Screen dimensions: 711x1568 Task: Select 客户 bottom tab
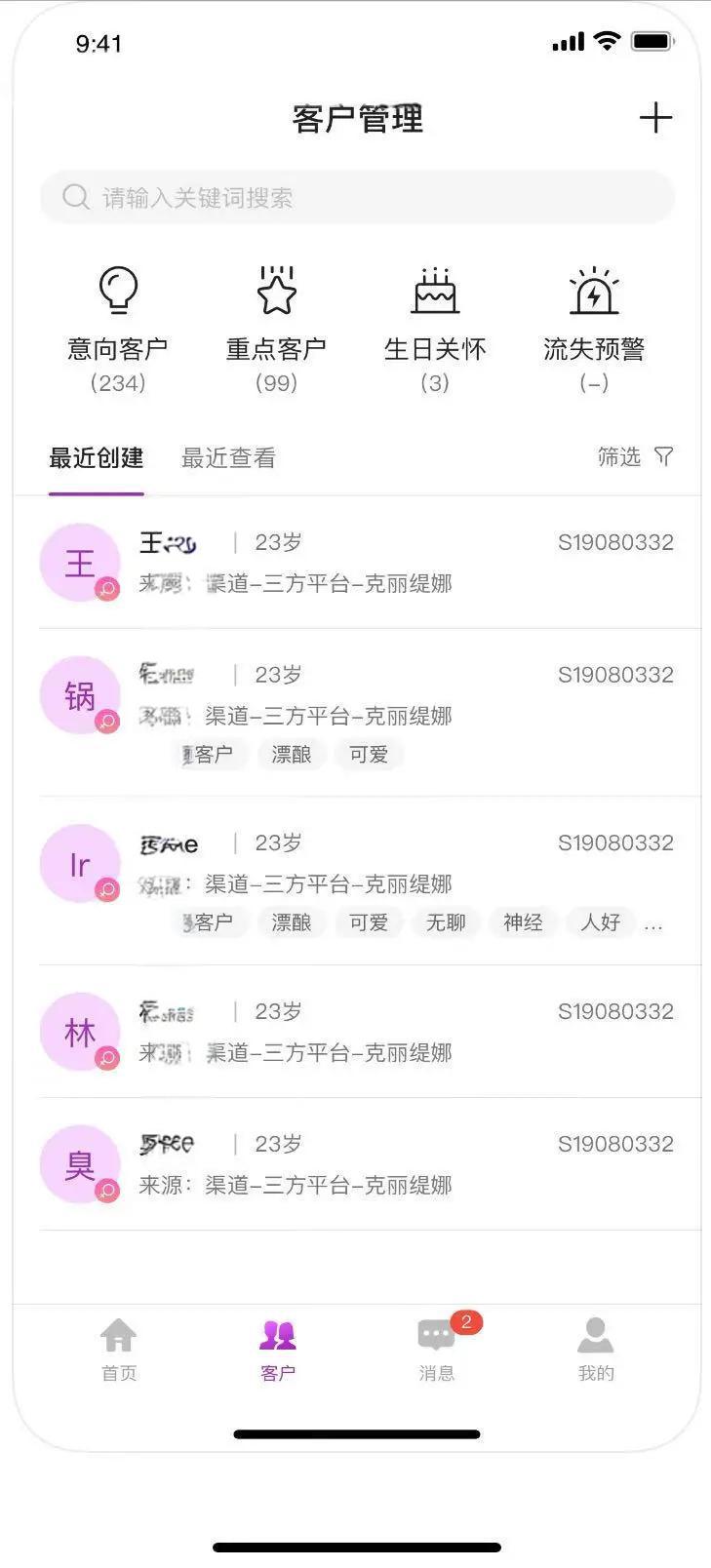[278, 1350]
